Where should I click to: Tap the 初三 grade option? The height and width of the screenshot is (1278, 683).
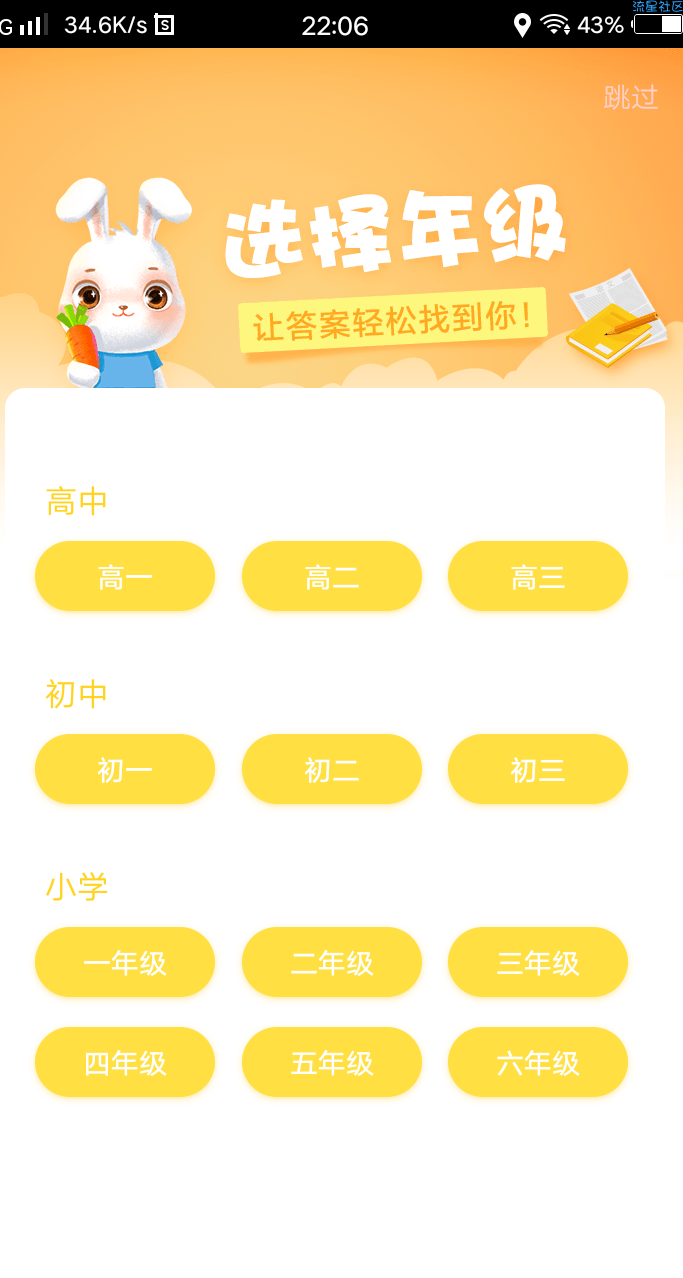tap(538, 770)
